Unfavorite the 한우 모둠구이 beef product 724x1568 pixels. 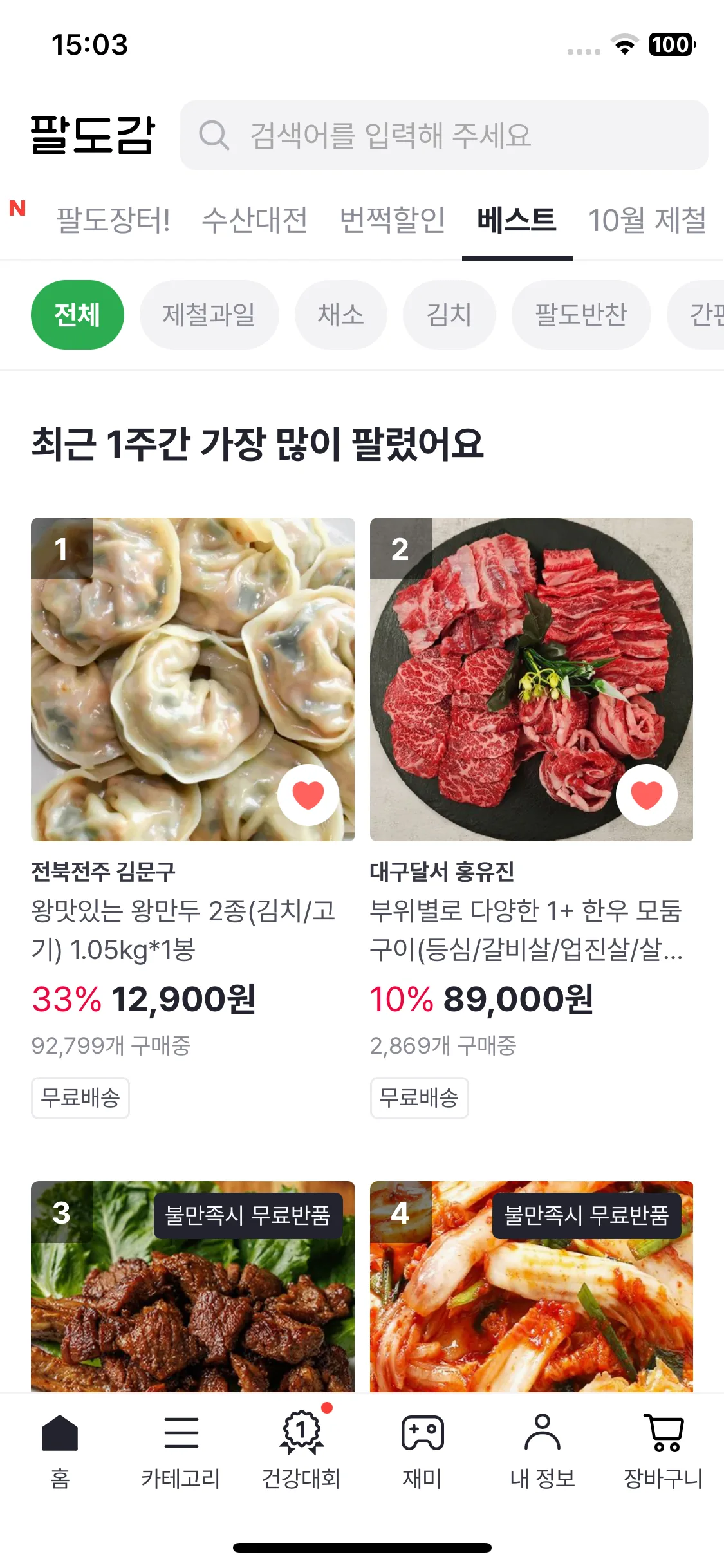point(647,795)
